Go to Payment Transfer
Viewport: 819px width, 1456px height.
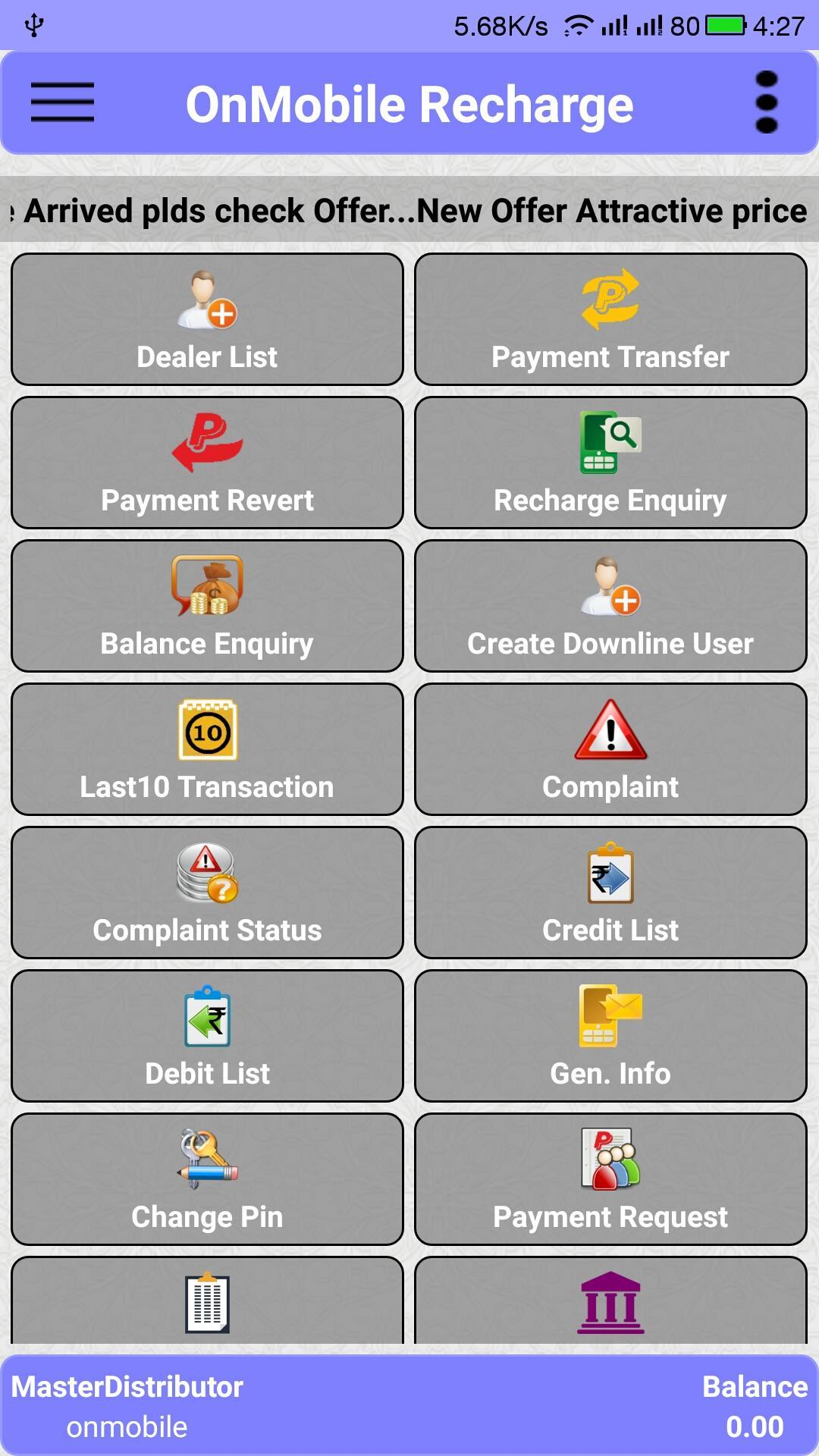(610, 319)
